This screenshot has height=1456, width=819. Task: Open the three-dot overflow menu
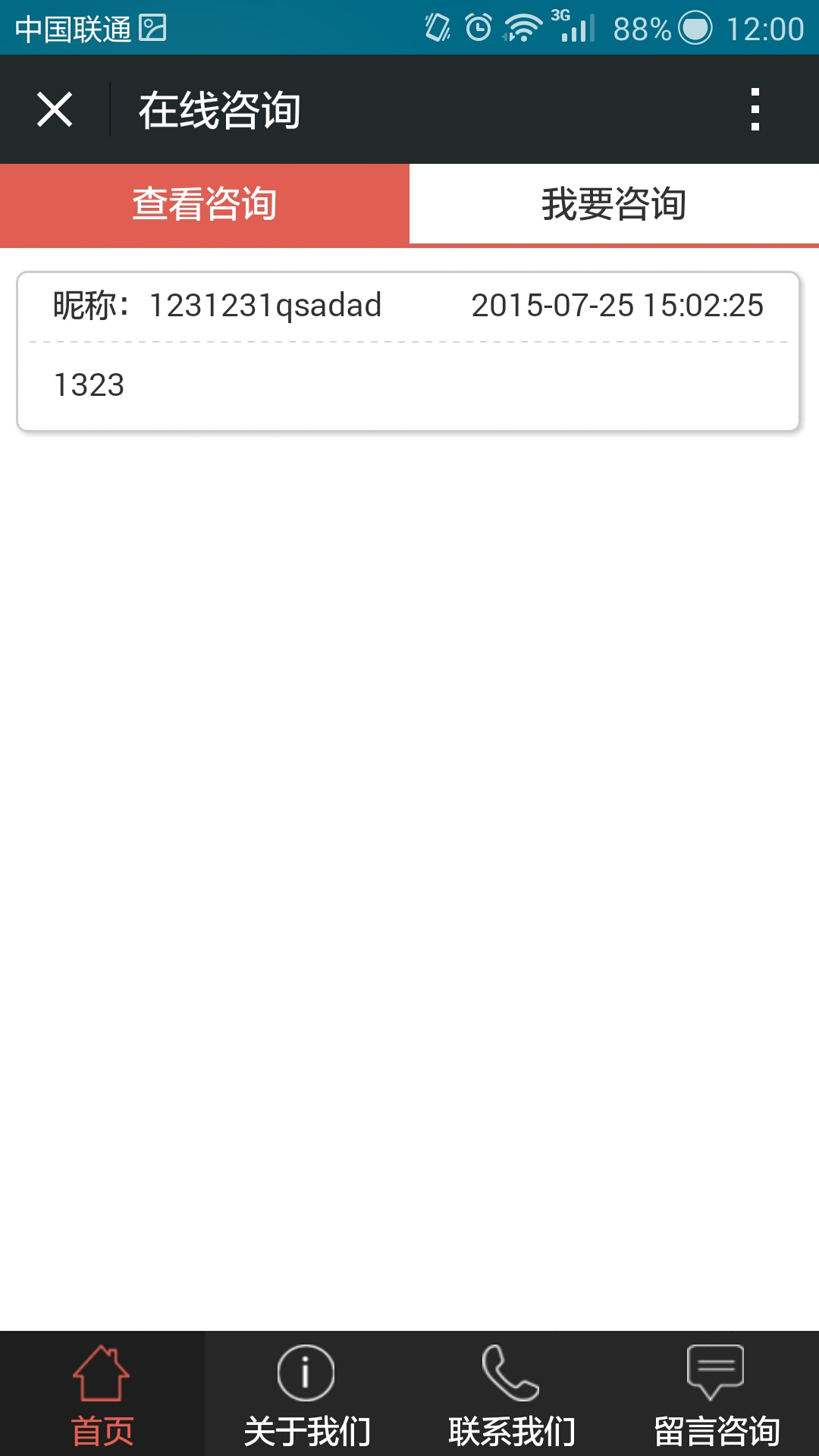click(x=755, y=110)
